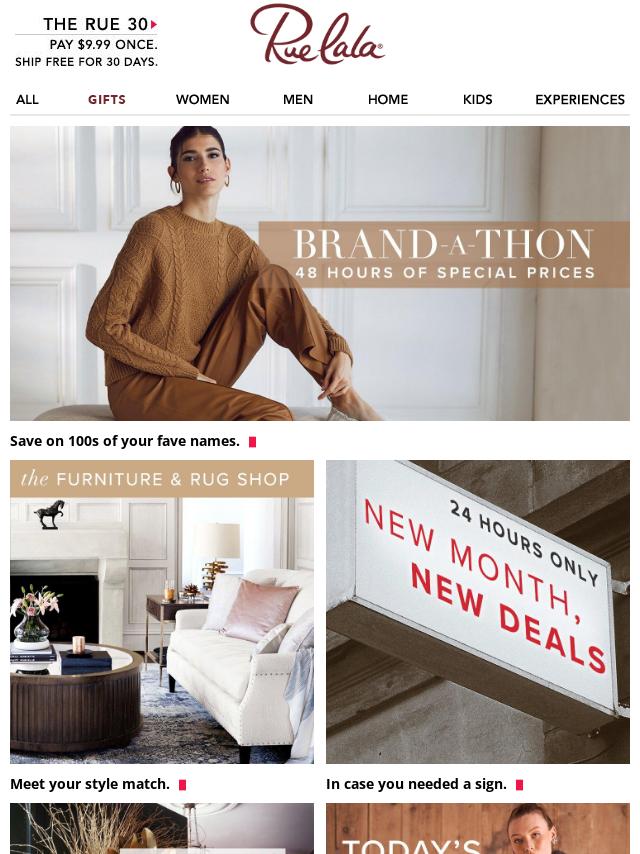Open the Brand-A-Thon special prices banner
This screenshot has height=854, width=640.
[x=320, y=273]
